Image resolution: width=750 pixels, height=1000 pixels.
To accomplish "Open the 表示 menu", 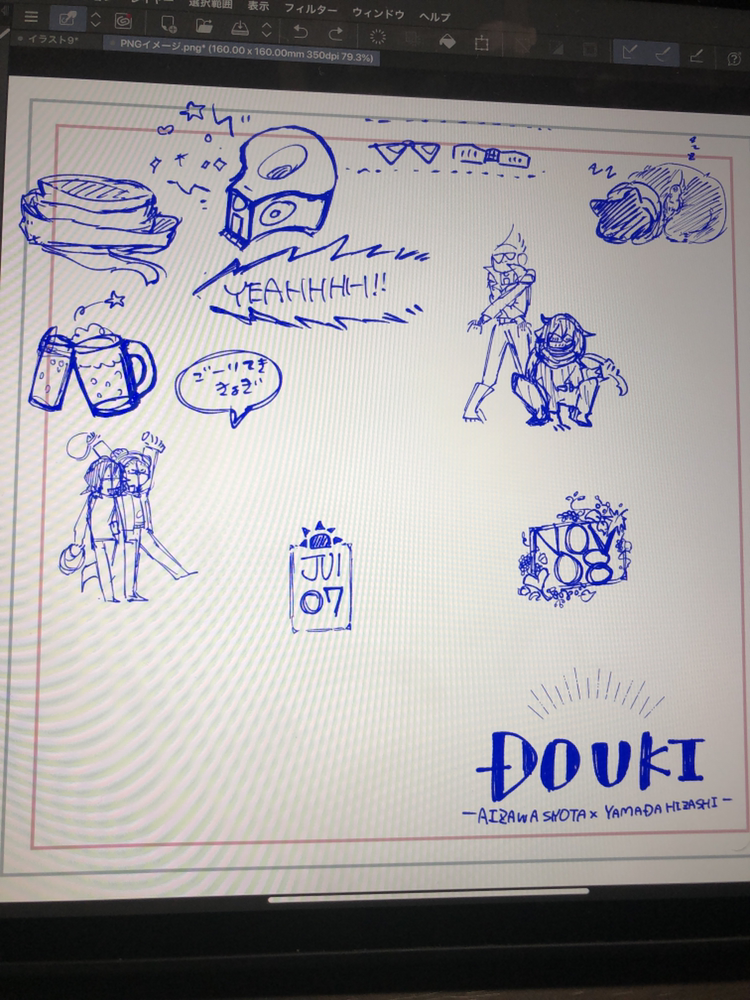I will click(258, 5).
